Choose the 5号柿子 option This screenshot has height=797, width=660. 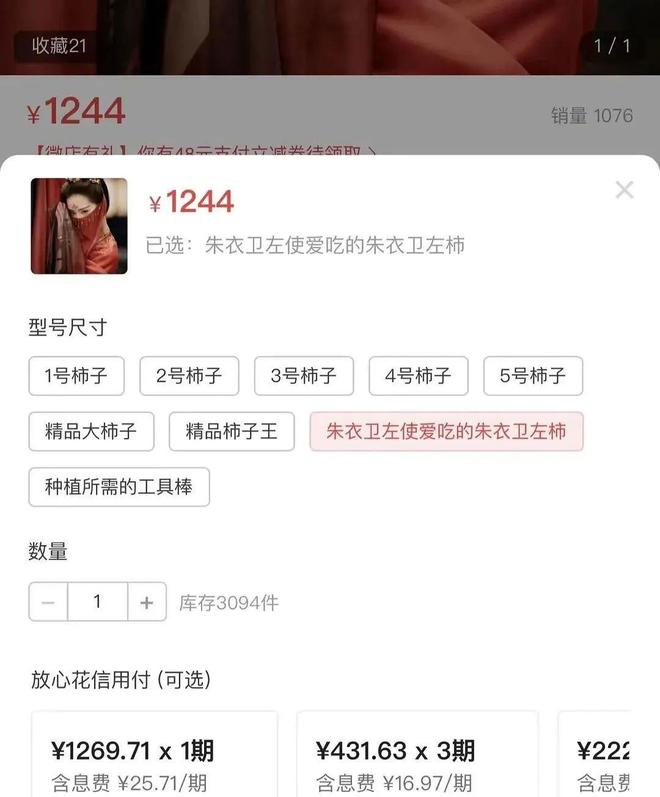(532, 376)
